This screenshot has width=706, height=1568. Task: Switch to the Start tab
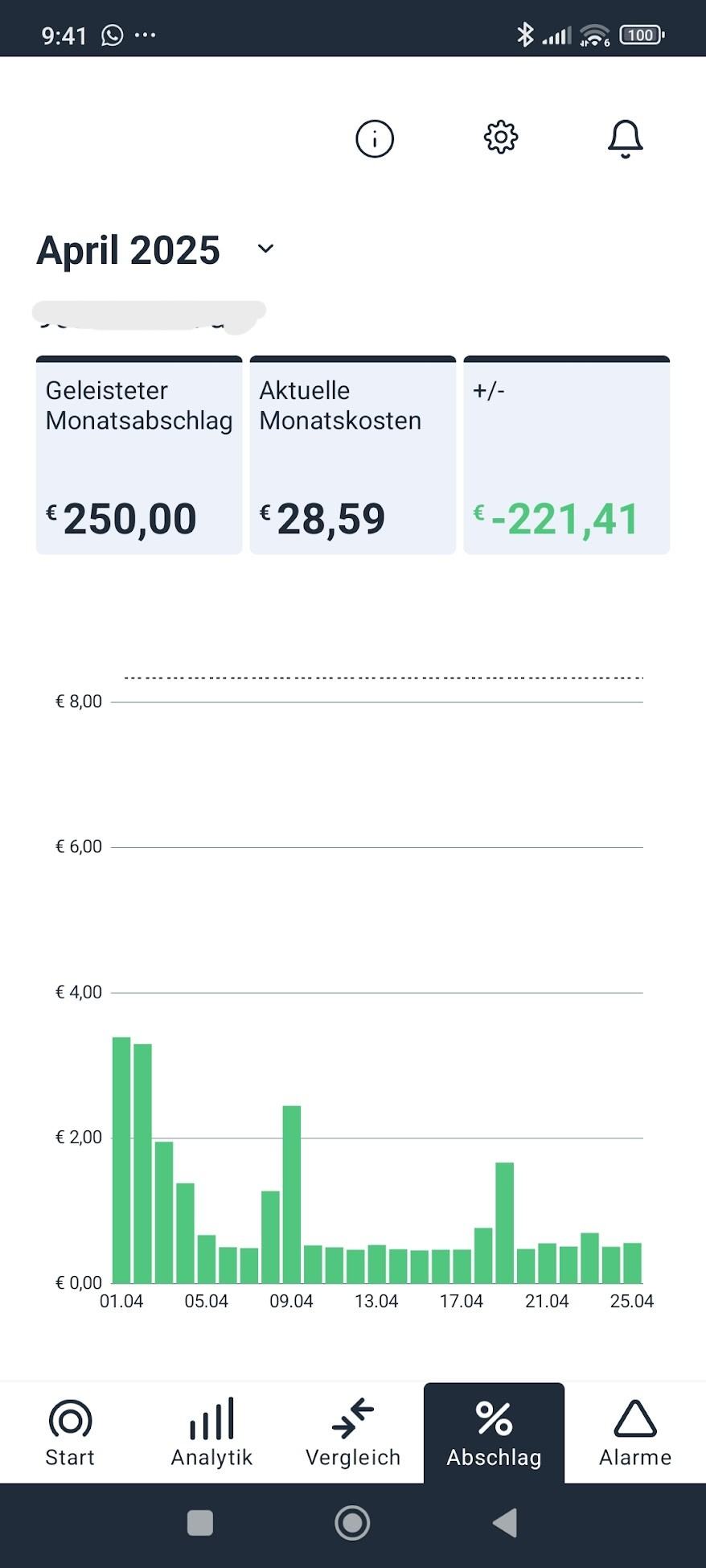point(70,1434)
